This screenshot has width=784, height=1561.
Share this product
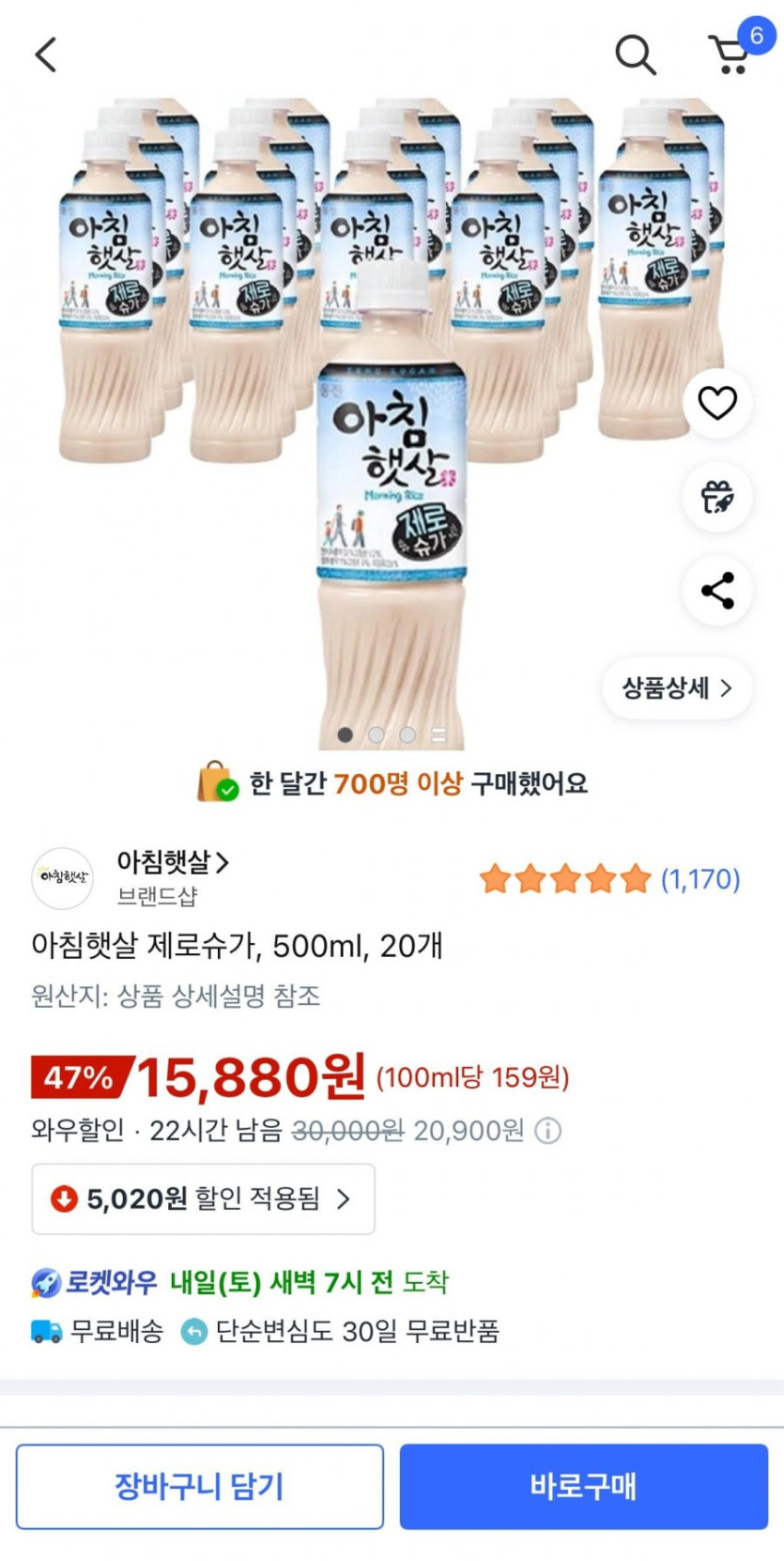pos(717,592)
